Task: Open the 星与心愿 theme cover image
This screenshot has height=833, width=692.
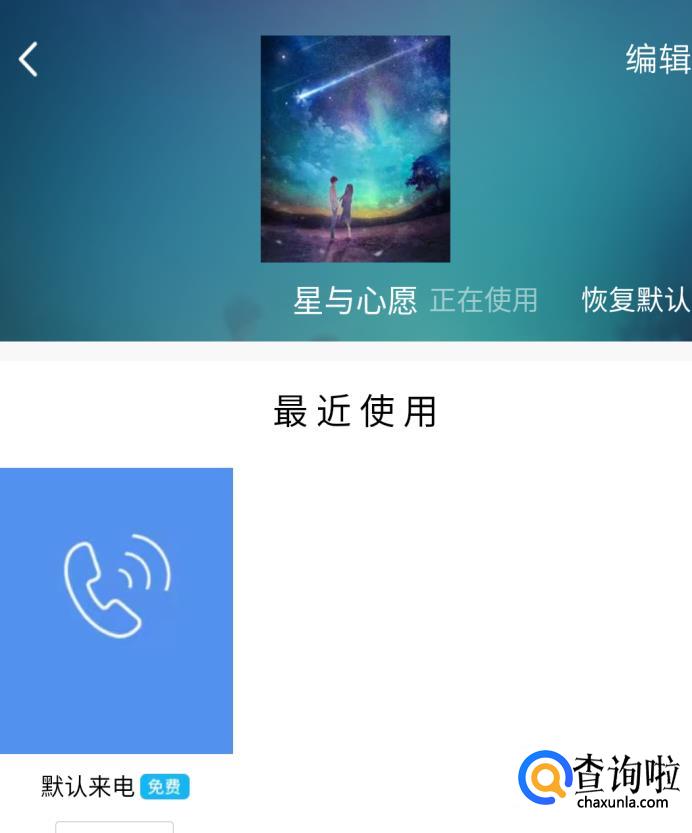Action: pos(355,149)
